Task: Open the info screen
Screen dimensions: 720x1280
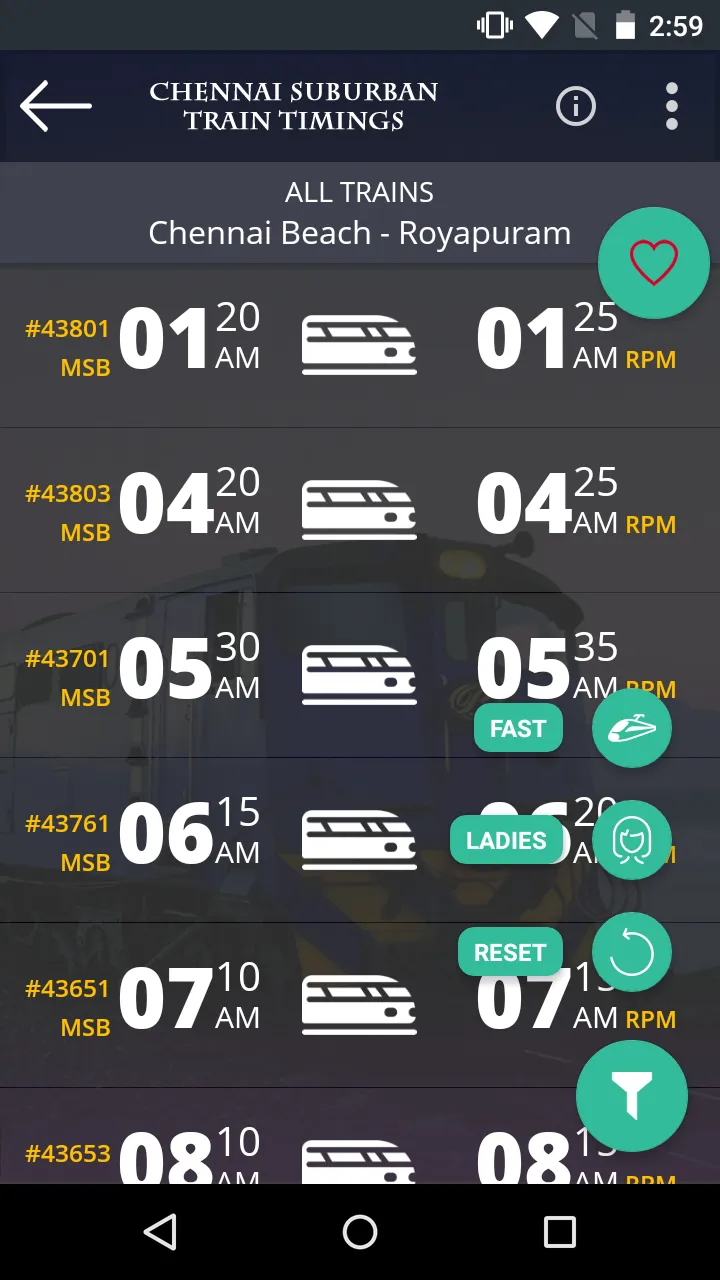Action: [576, 106]
